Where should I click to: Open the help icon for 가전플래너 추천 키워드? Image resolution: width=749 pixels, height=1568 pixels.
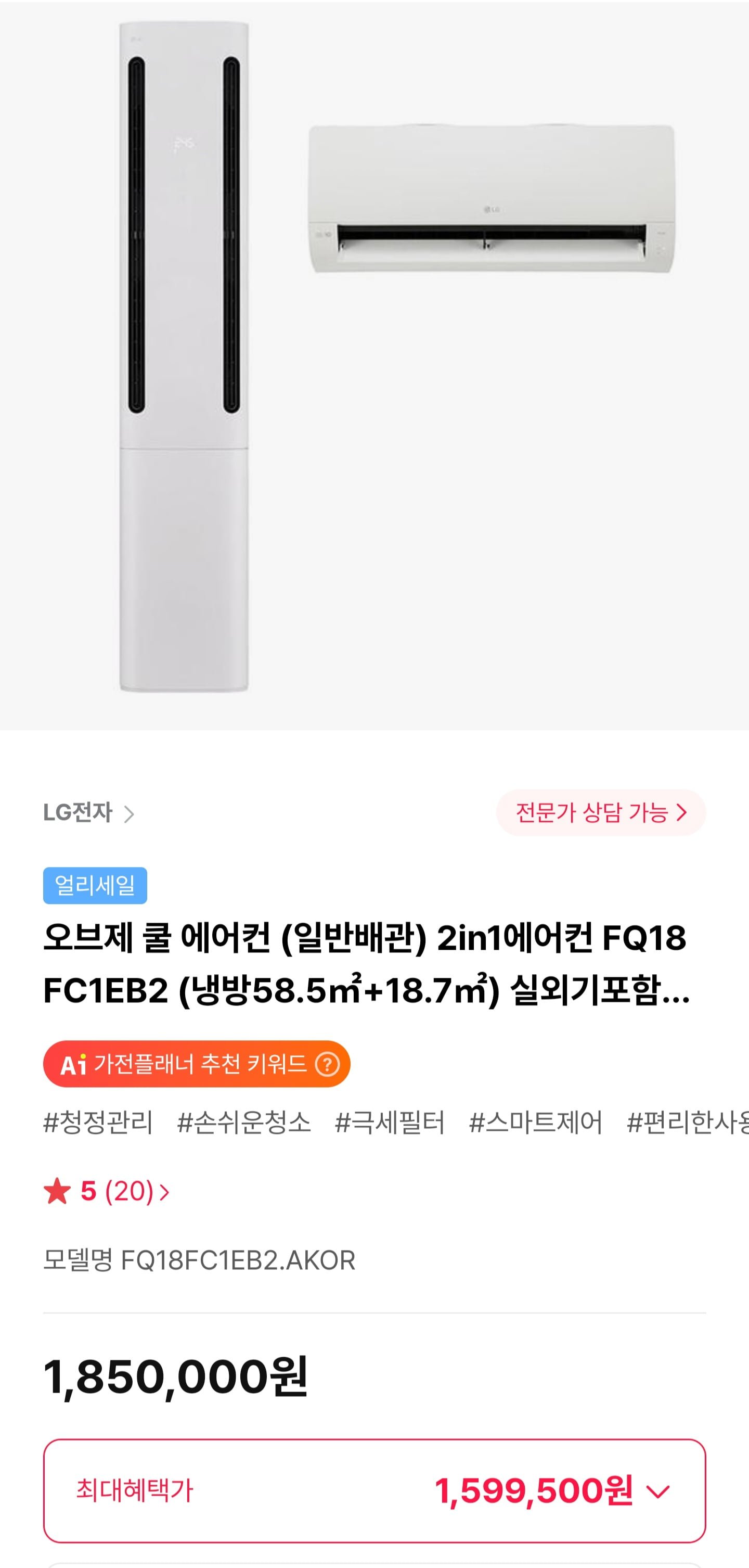pyautogui.click(x=327, y=1064)
